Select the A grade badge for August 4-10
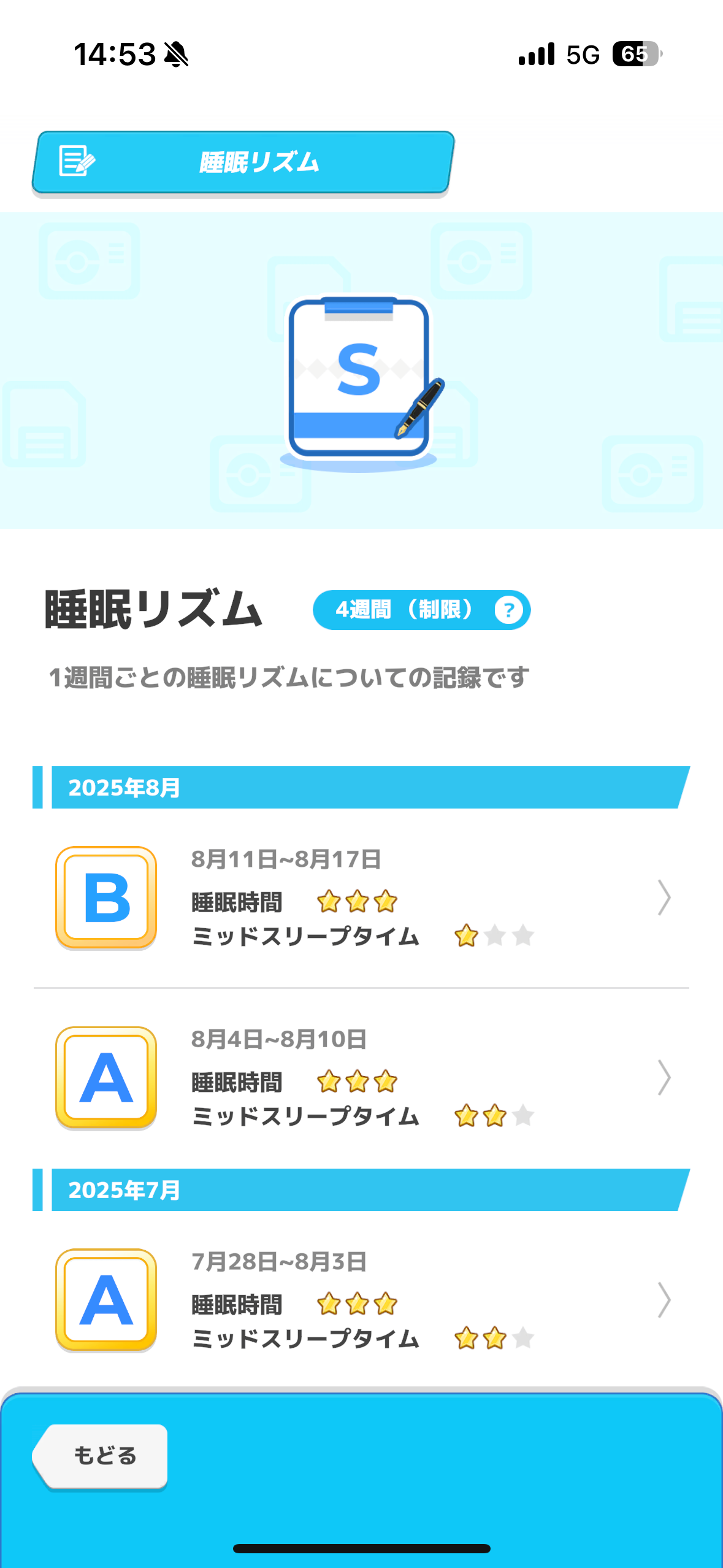 pos(105,1078)
